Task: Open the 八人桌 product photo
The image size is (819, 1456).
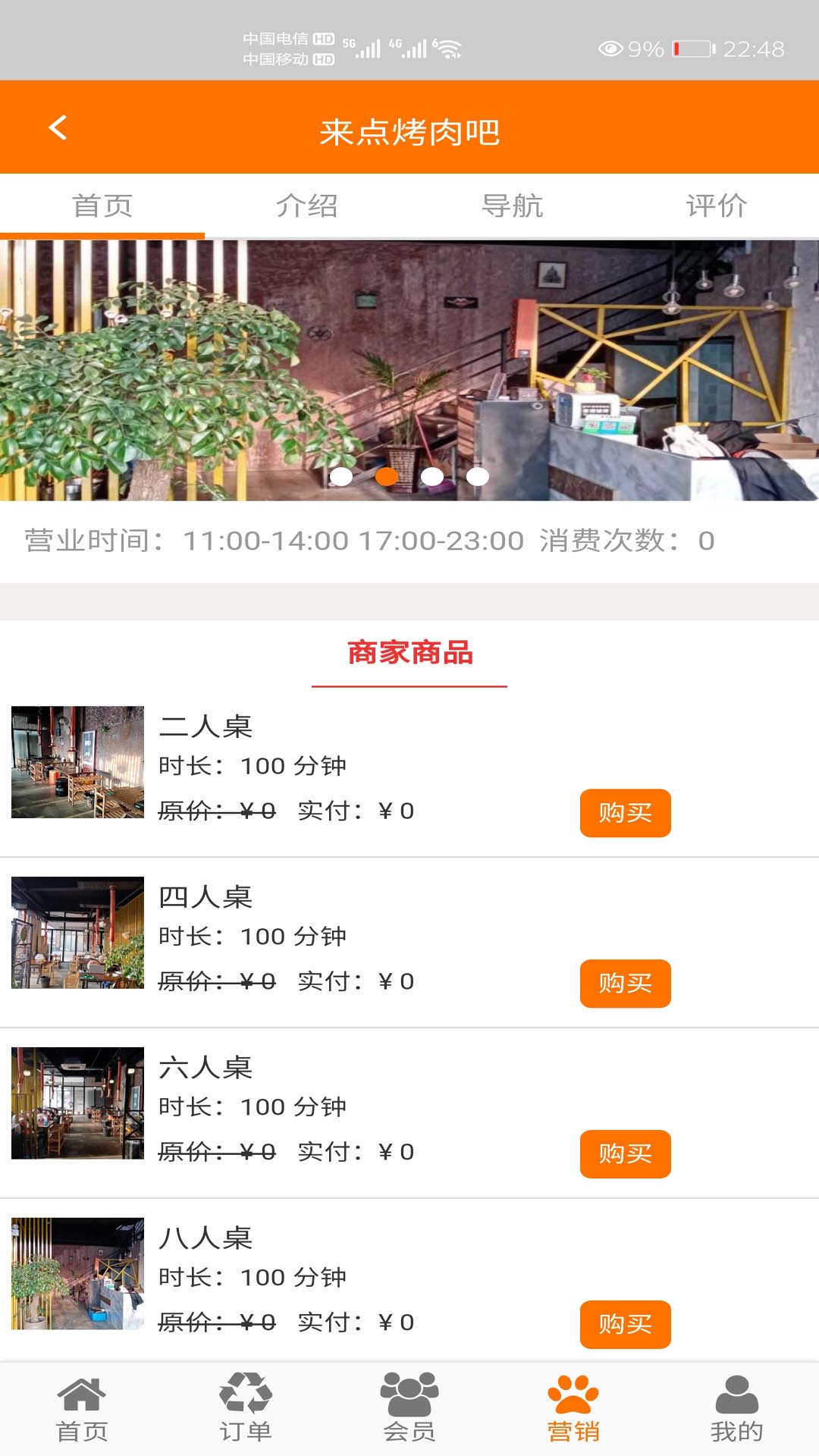Action: [x=77, y=1274]
